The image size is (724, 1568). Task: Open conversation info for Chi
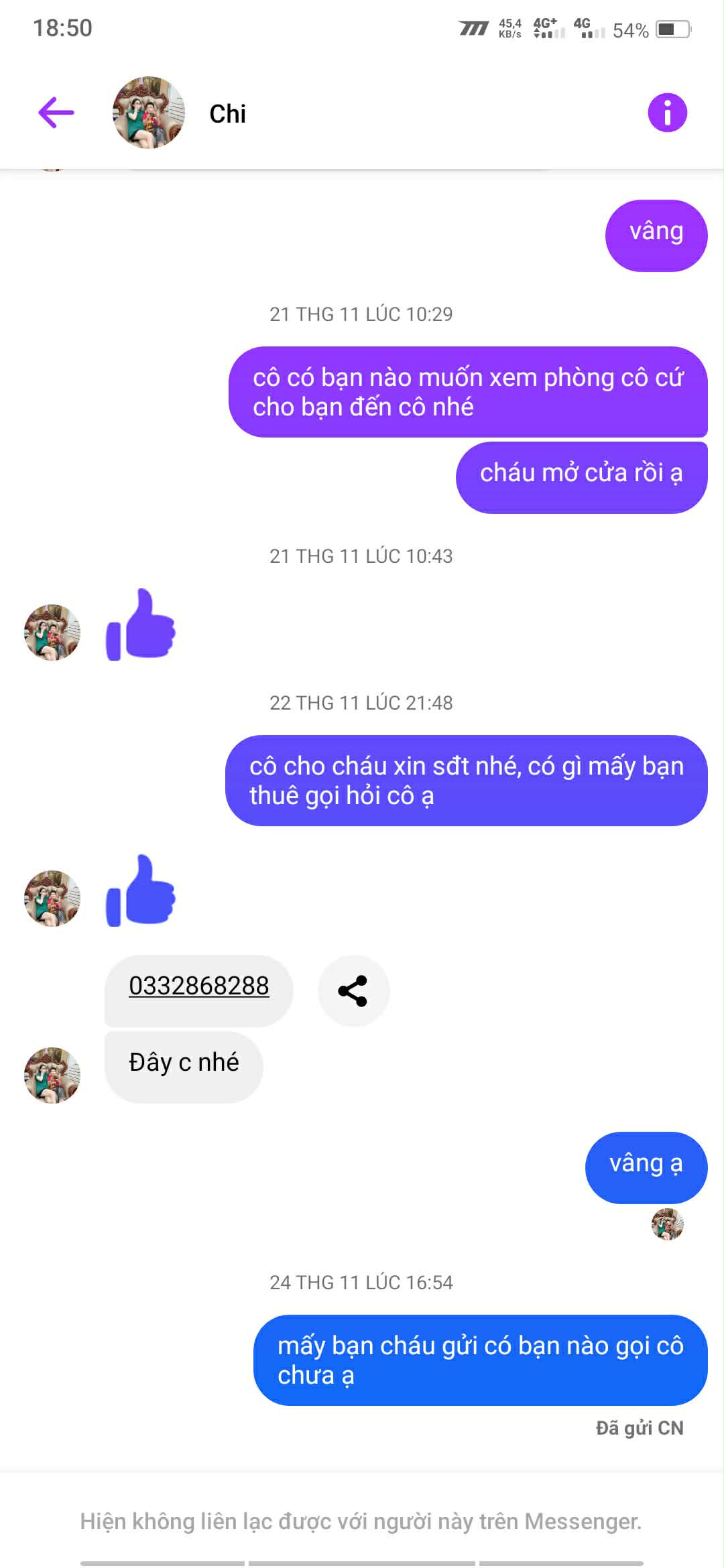click(x=667, y=113)
